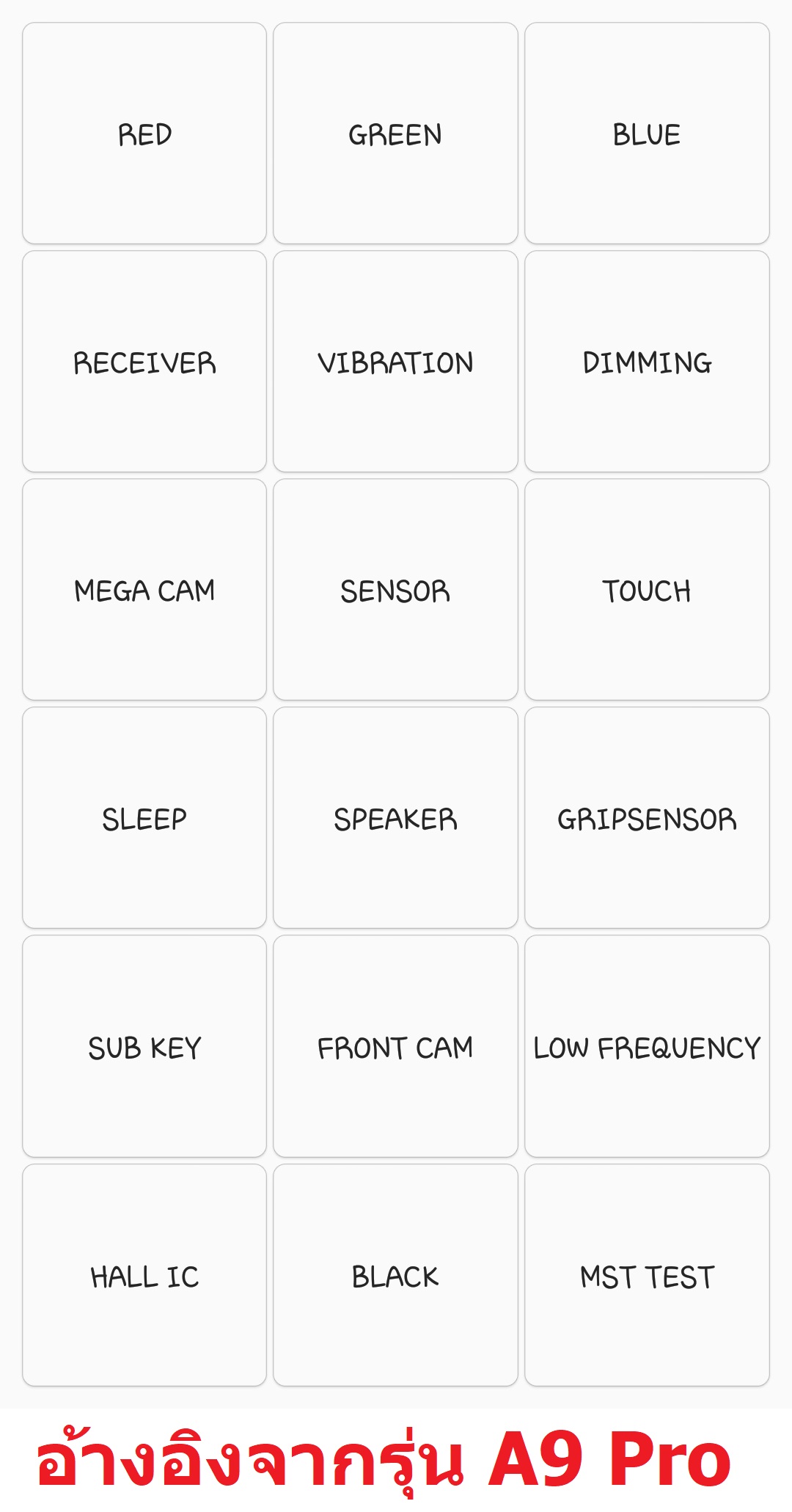The height and width of the screenshot is (1512, 792).
Task: Open the HALL IC test
Action: pyautogui.click(x=144, y=1275)
